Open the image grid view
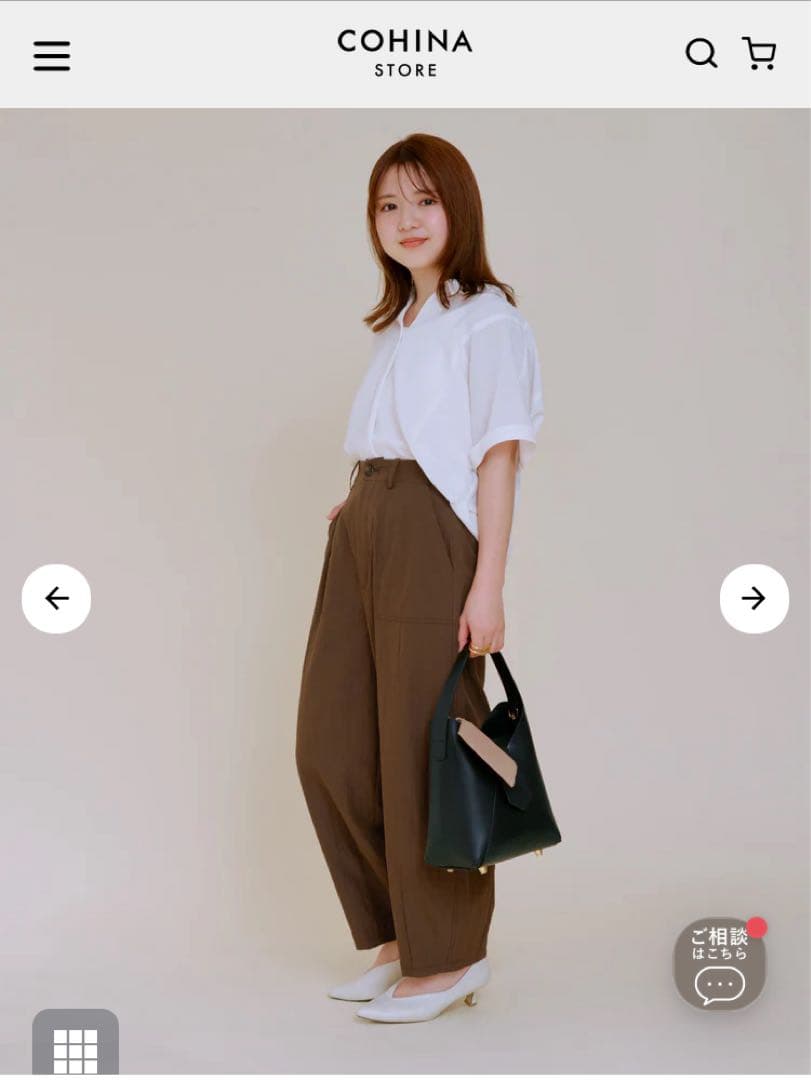The height and width of the screenshot is (1080, 811). click(x=75, y=1048)
